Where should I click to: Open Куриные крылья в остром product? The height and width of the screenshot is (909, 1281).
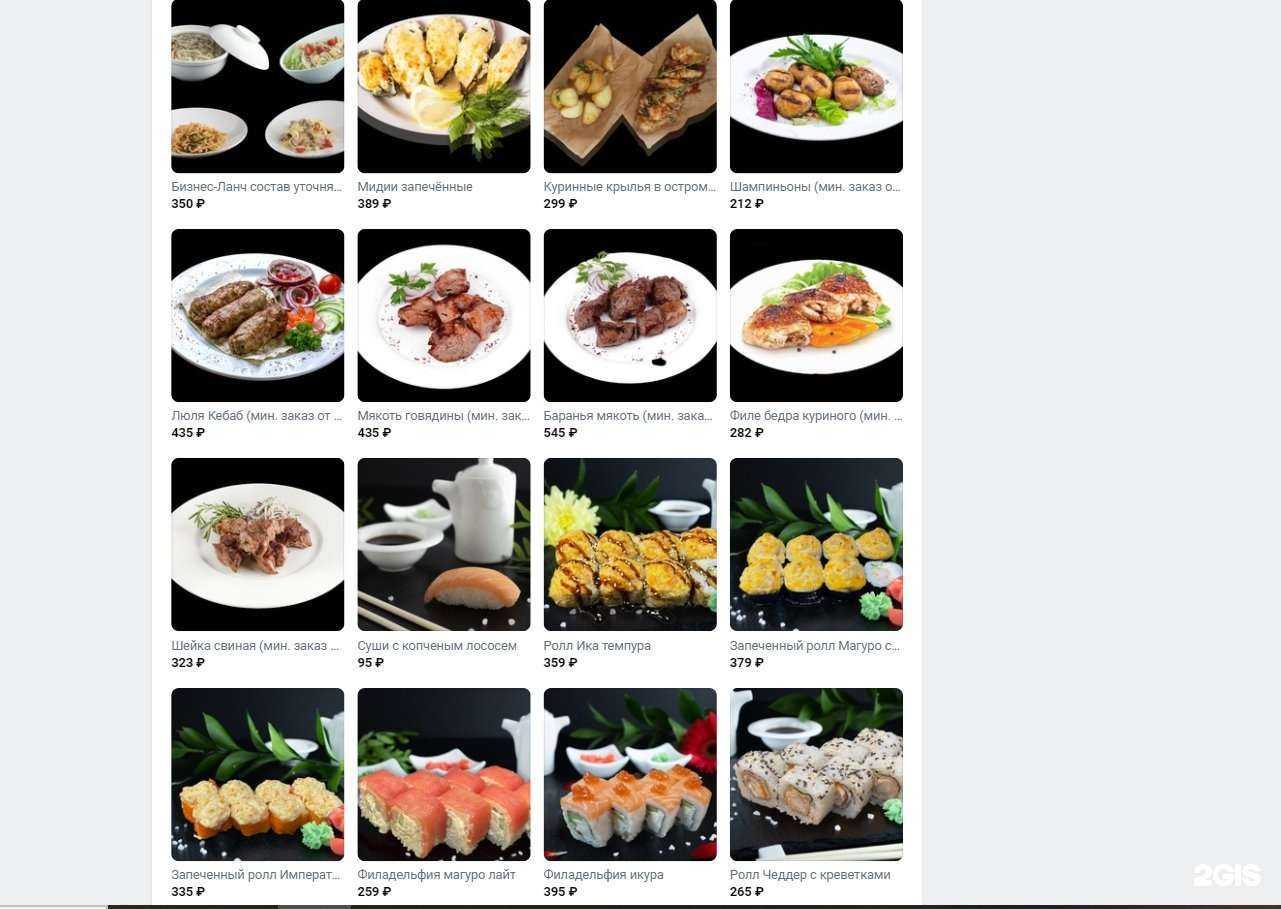coord(630,86)
